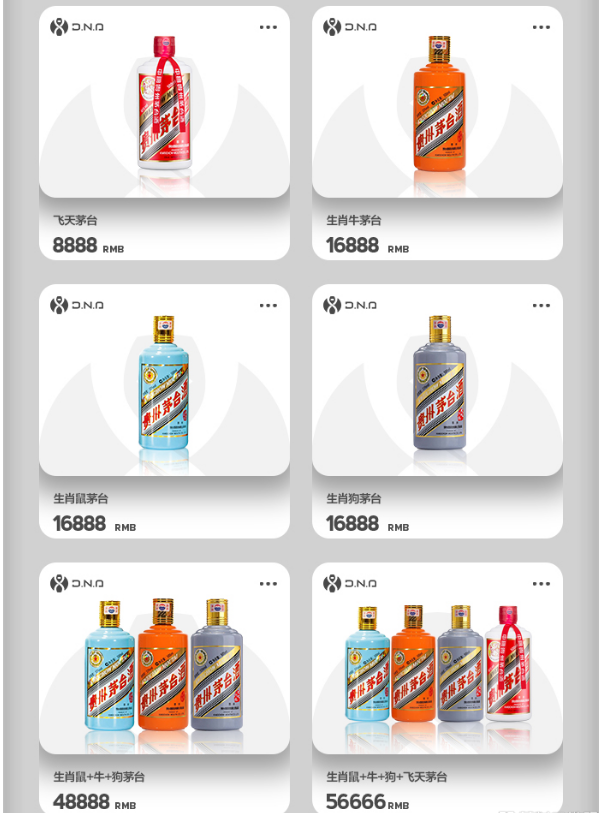Image resolution: width=601 pixels, height=813 pixels.
Task: Open more options for 生肖鼠茅台
Action: (x=268, y=305)
